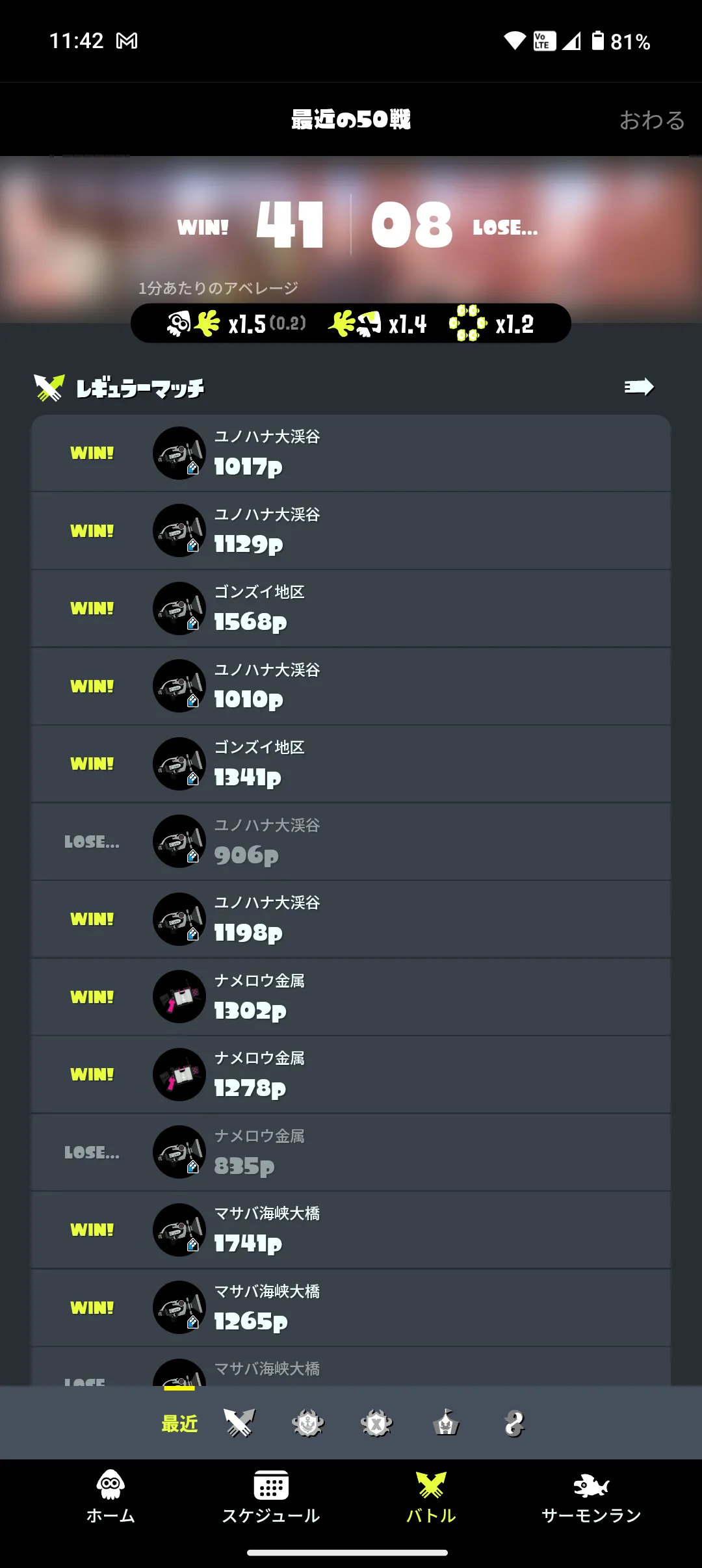The height and width of the screenshot is (1568, 702).
Task: Open the 1341p ゴンズイ地区 win
Action: 351,764
